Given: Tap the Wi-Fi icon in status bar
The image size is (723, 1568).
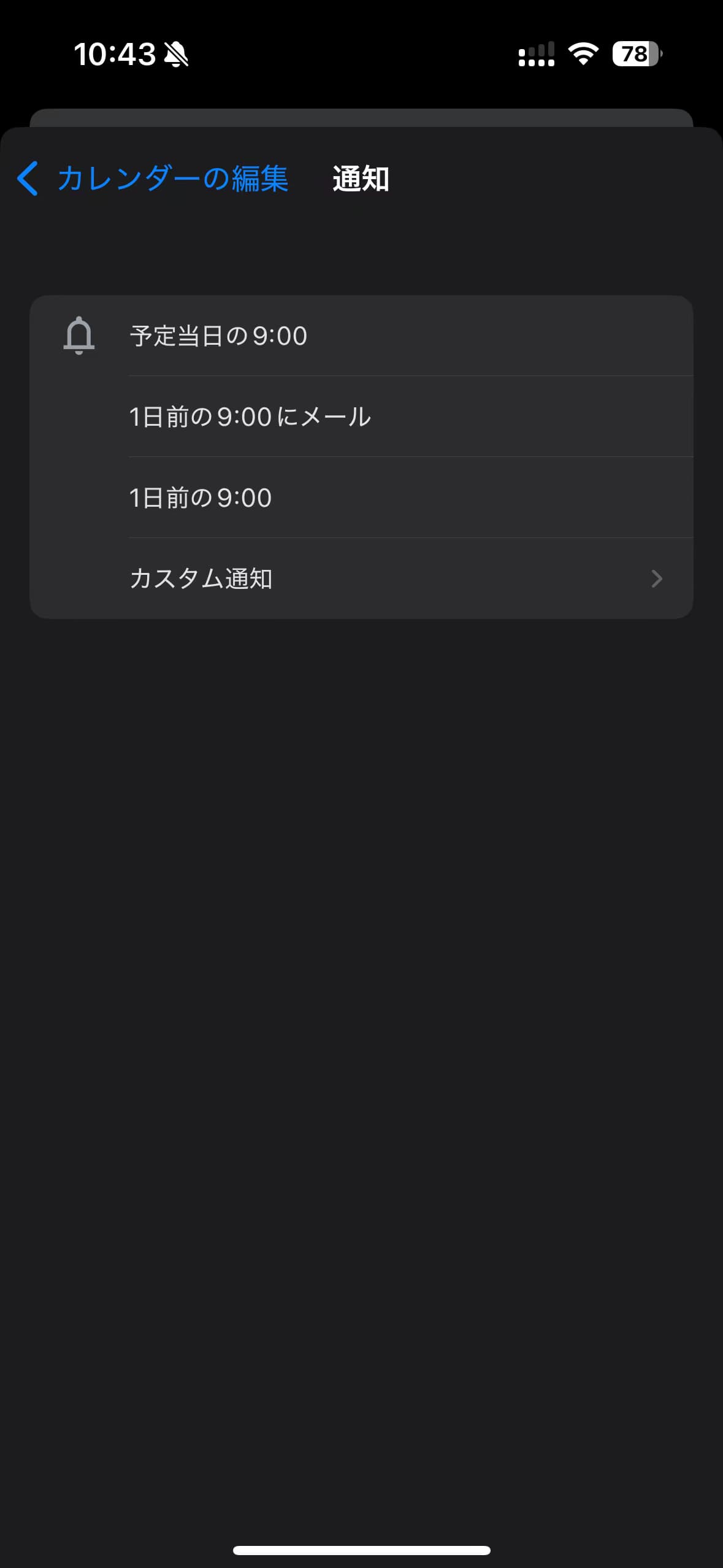Looking at the screenshot, I should 582,54.
